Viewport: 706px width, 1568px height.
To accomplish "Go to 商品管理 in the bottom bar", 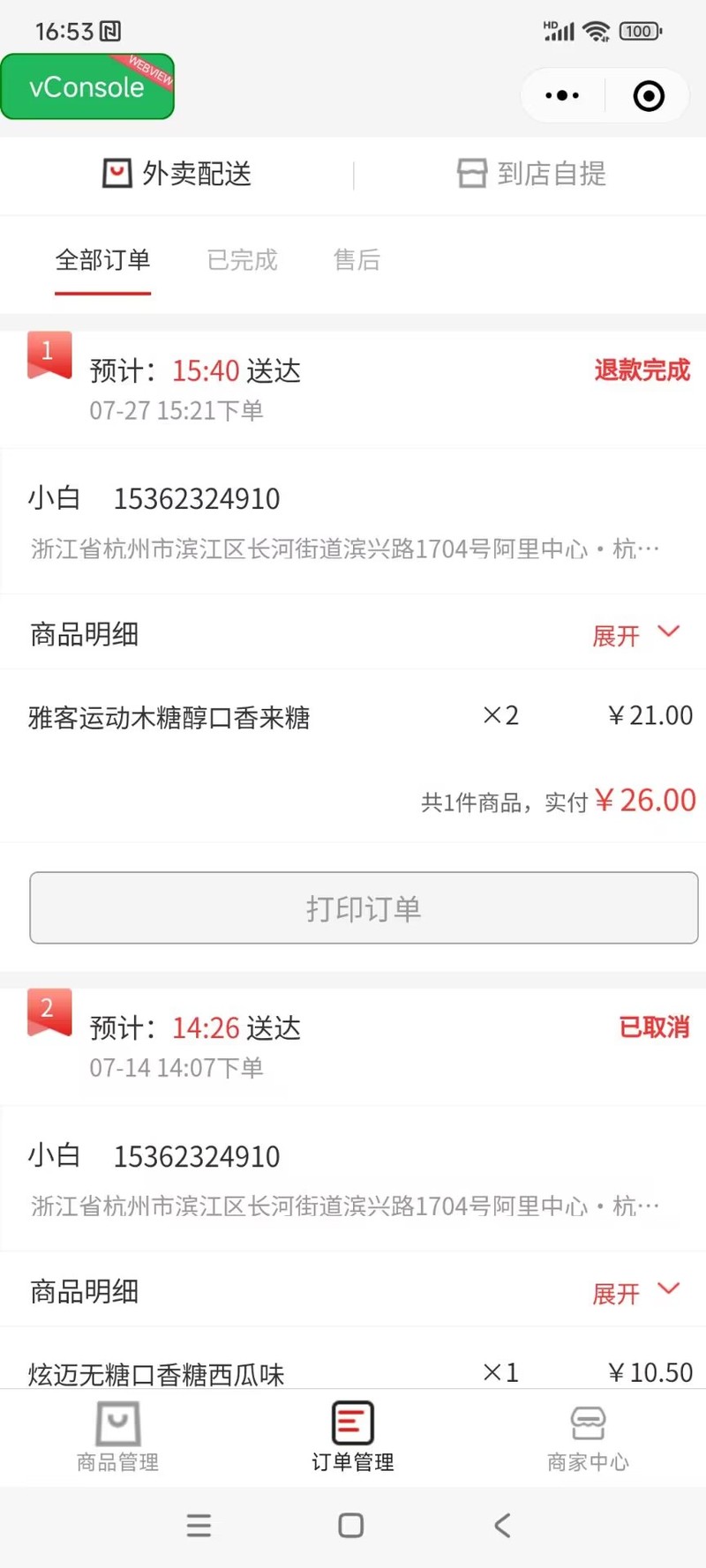I will [x=117, y=1437].
